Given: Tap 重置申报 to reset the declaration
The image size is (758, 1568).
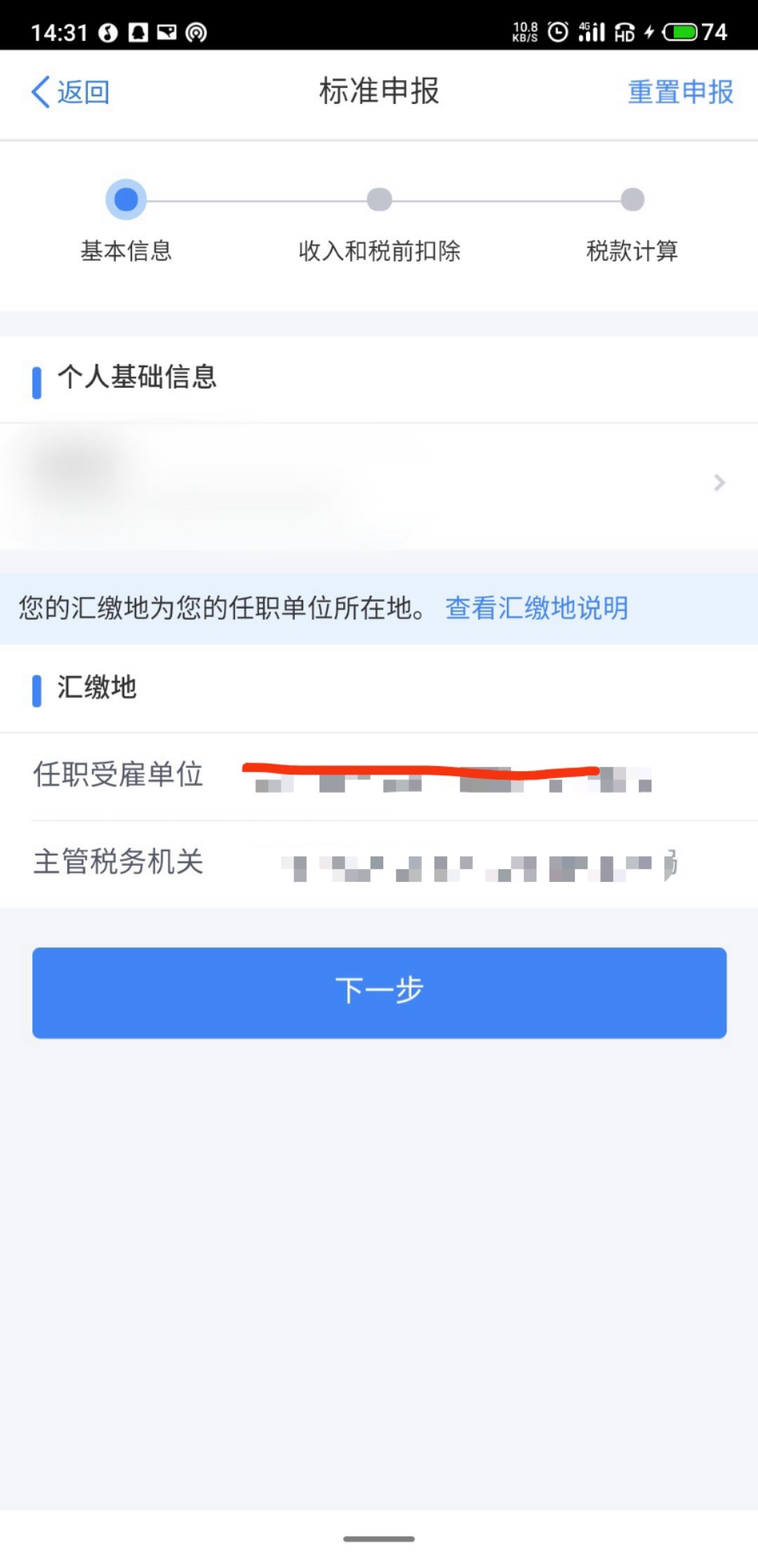Looking at the screenshot, I should click(x=679, y=92).
